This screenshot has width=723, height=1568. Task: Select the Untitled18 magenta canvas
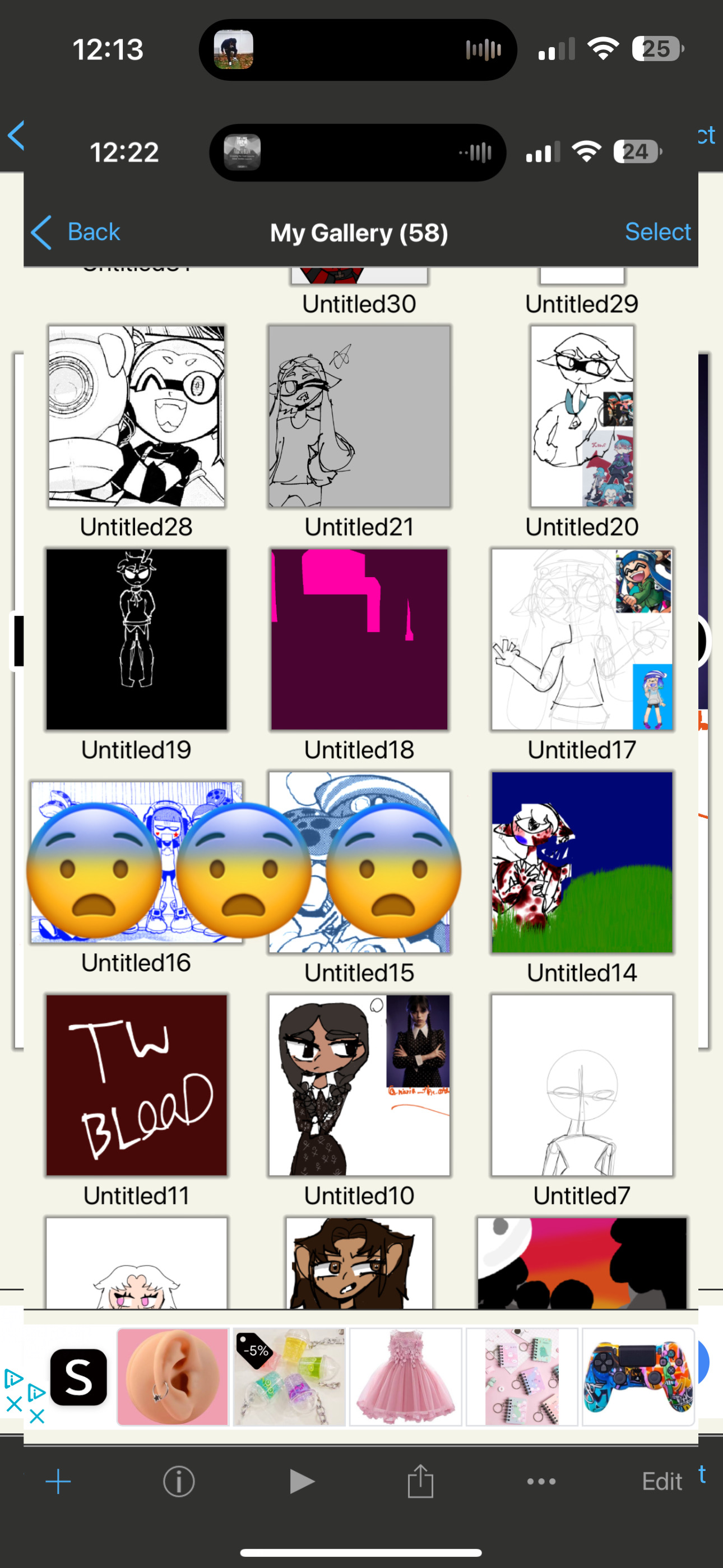(359, 639)
